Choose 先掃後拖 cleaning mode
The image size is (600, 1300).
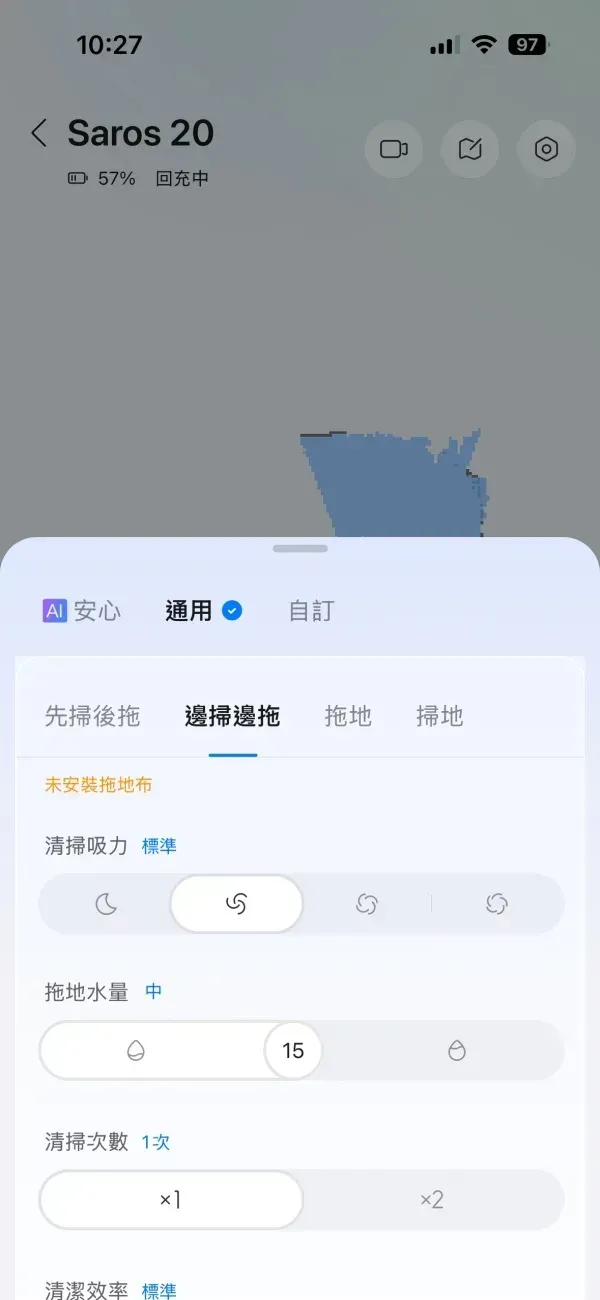(92, 716)
